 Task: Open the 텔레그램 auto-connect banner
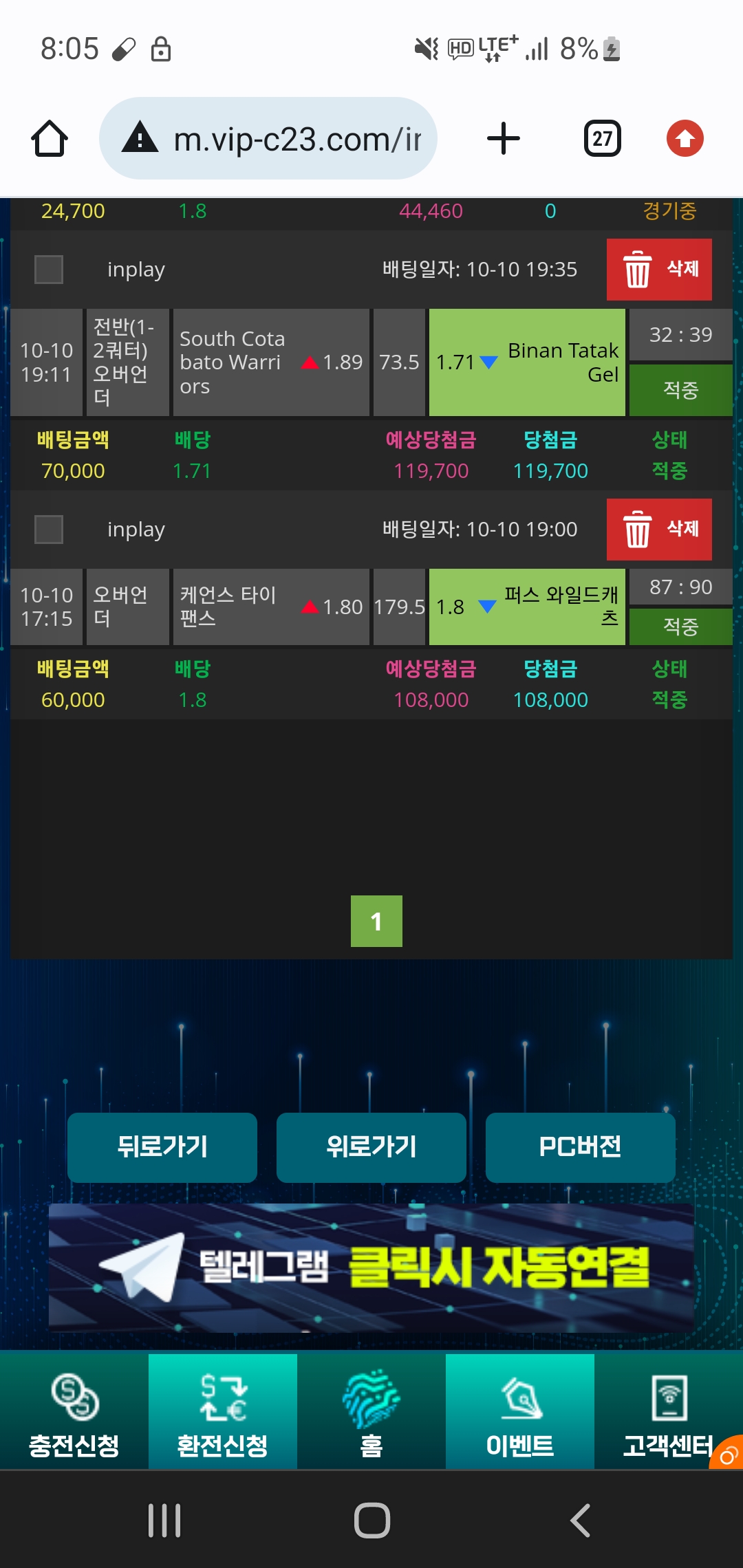[x=371, y=1267]
